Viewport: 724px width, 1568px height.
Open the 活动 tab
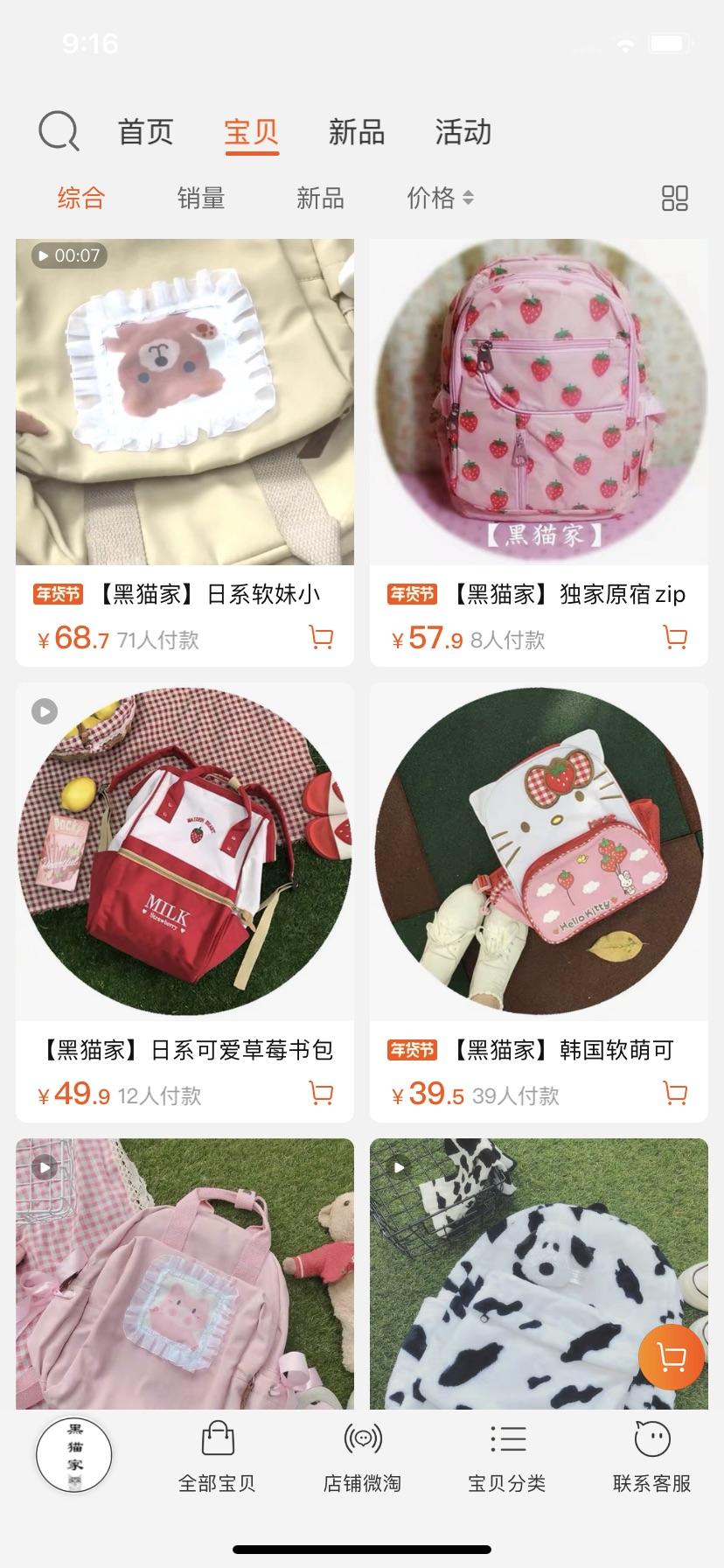point(463,132)
